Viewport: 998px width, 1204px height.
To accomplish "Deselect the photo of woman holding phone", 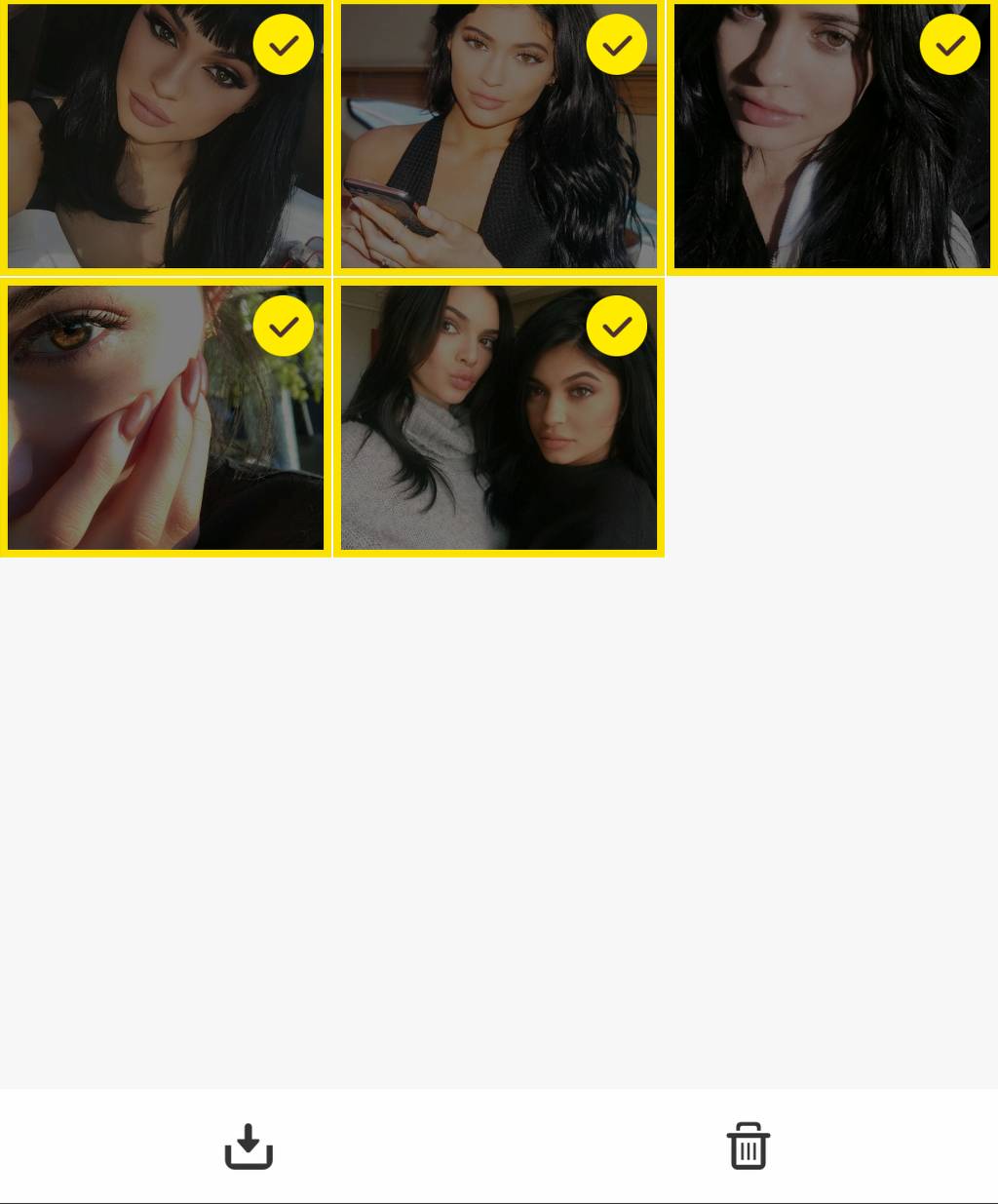I will [x=616, y=45].
